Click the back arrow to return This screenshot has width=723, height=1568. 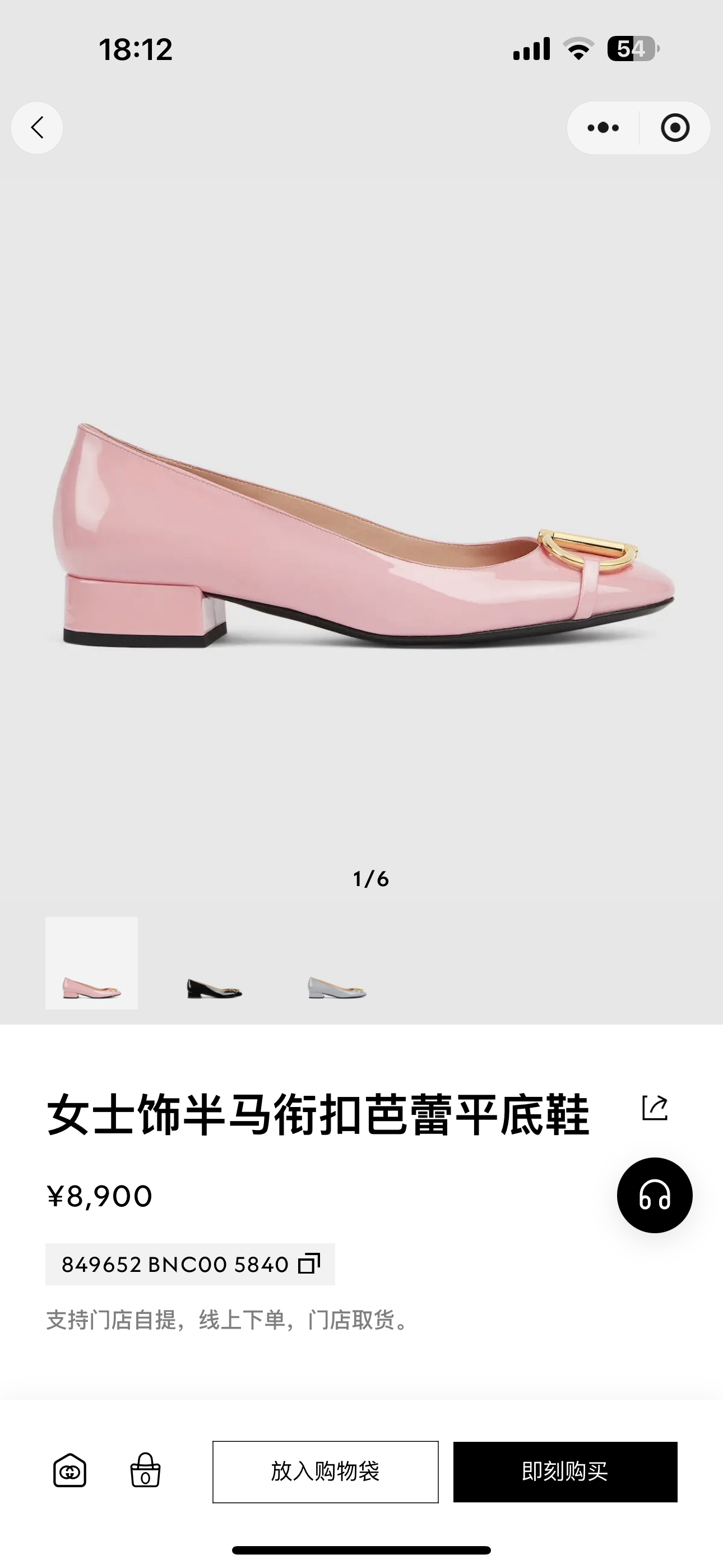38,128
